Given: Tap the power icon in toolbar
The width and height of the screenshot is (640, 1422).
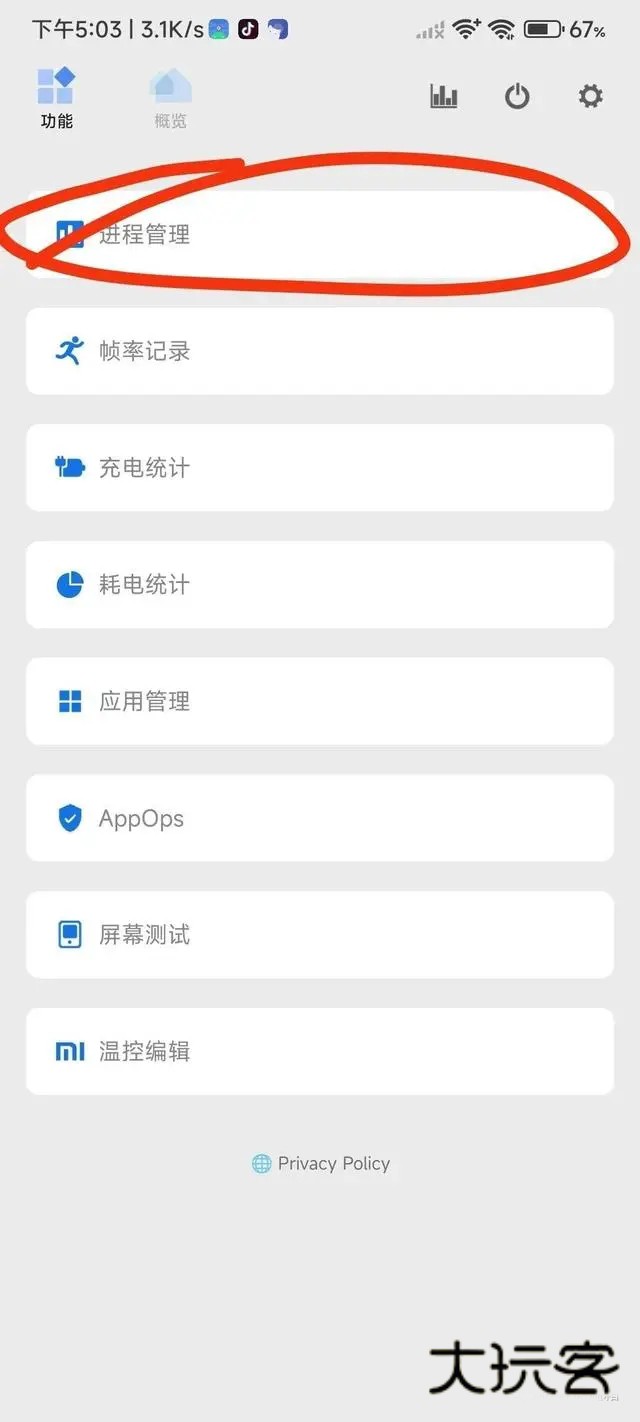Looking at the screenshot, I should (x=517, y=96).
